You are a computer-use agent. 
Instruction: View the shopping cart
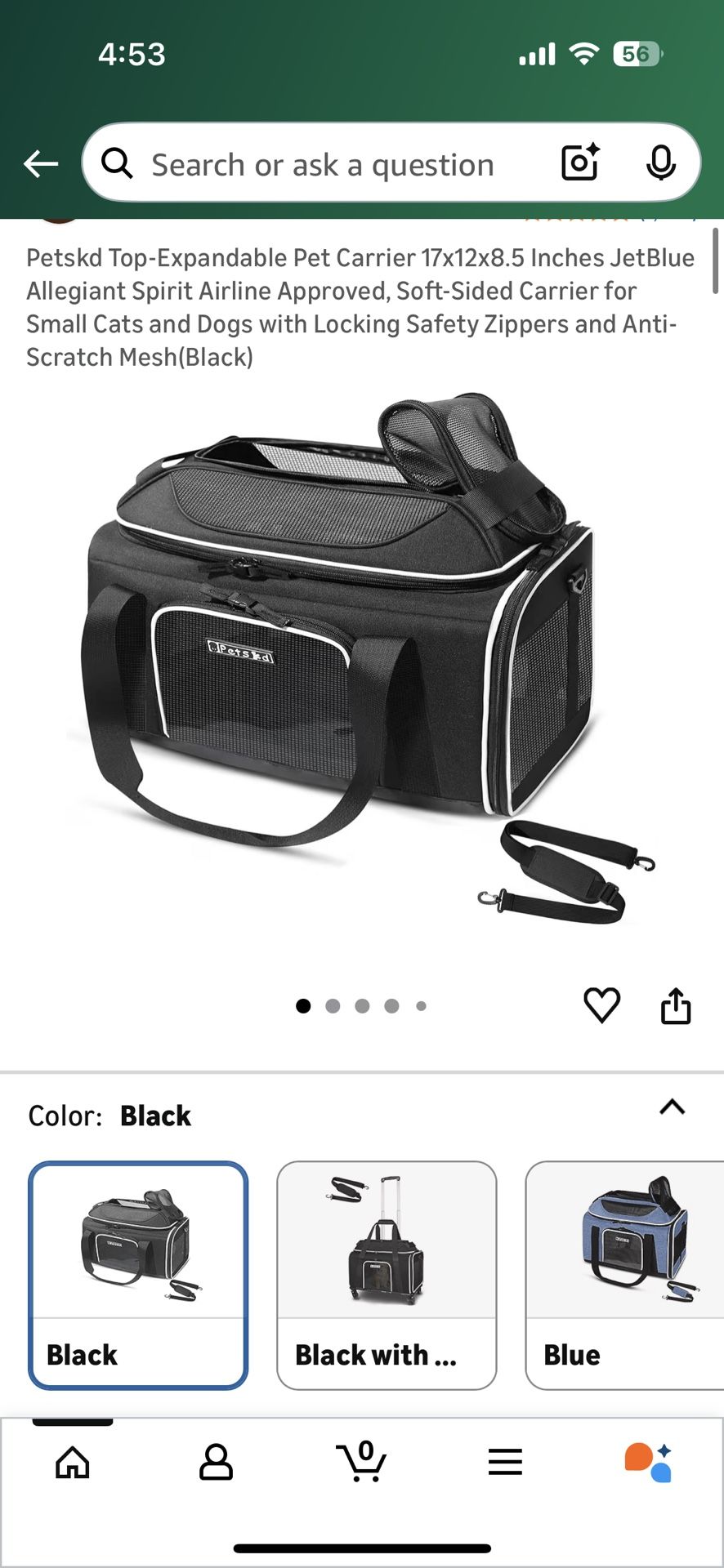pos(361,1462)
